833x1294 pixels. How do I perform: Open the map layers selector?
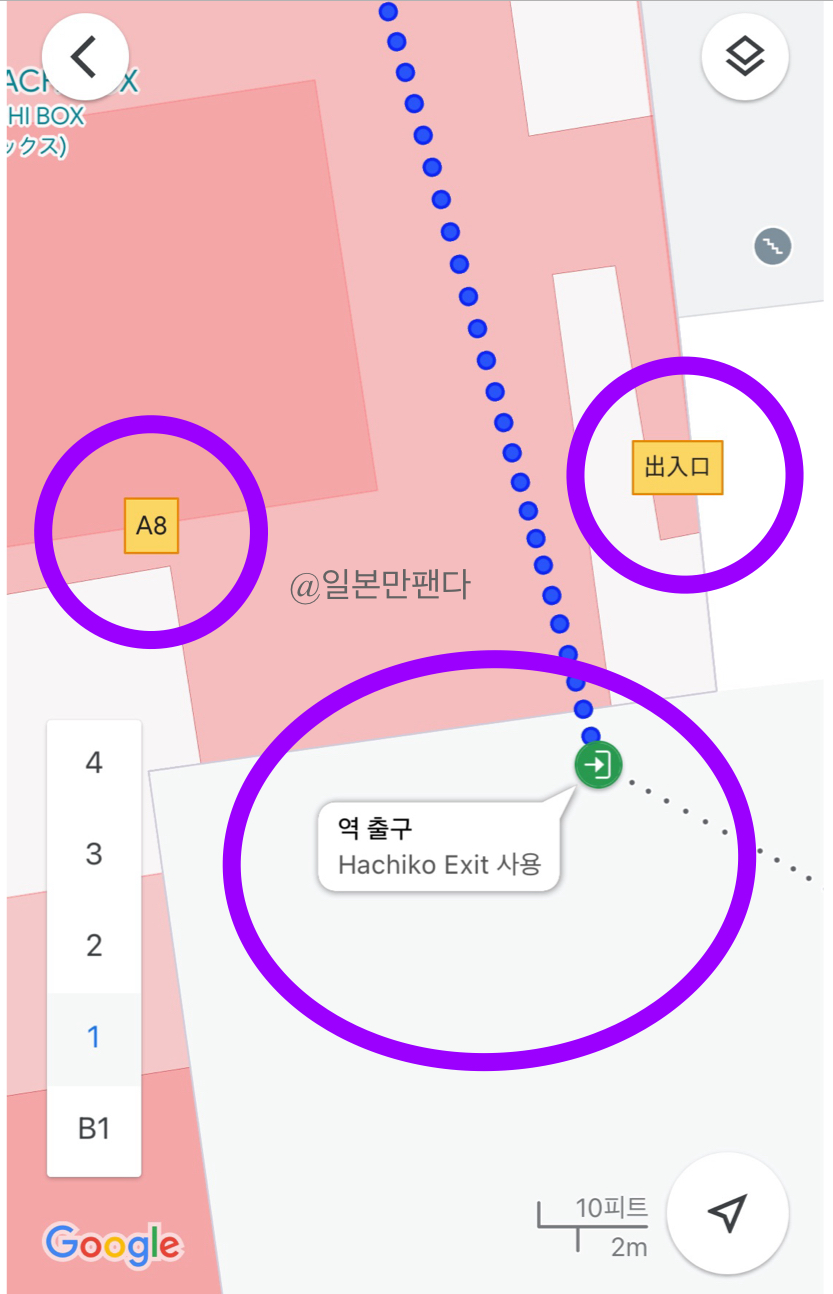(745, 57)
